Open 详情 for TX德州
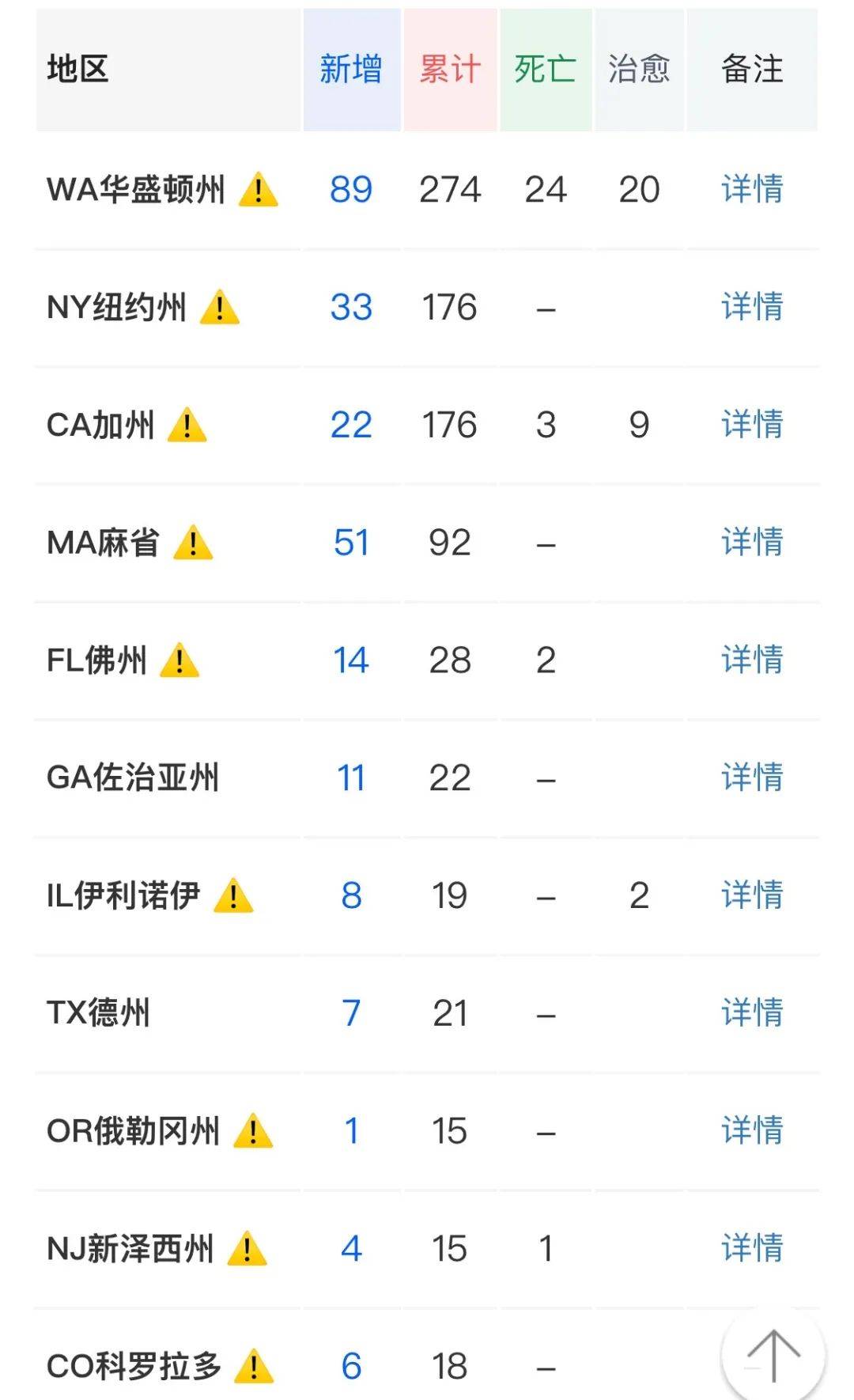The width and height of the screenshot is (854, 1400). (x=752, y=1012)
